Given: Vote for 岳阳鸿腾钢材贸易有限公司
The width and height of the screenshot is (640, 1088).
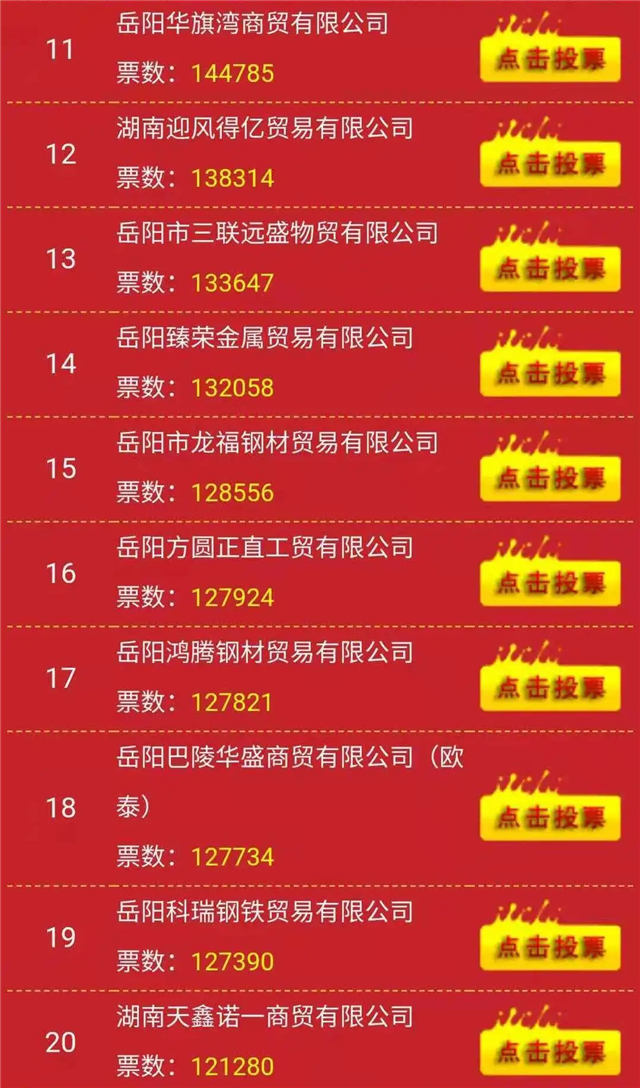Looking at the screenshot, I should click(549, 689).
